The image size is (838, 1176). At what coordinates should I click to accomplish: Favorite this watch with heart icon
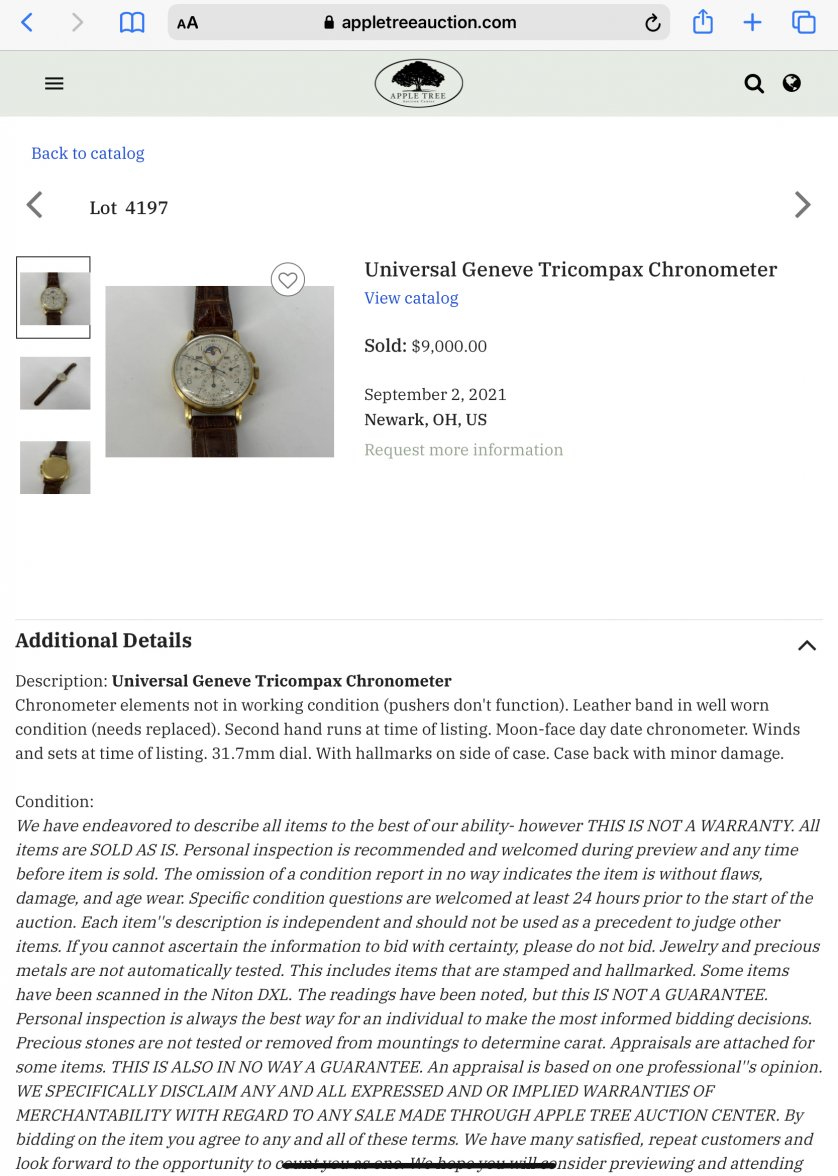point(288,280)
